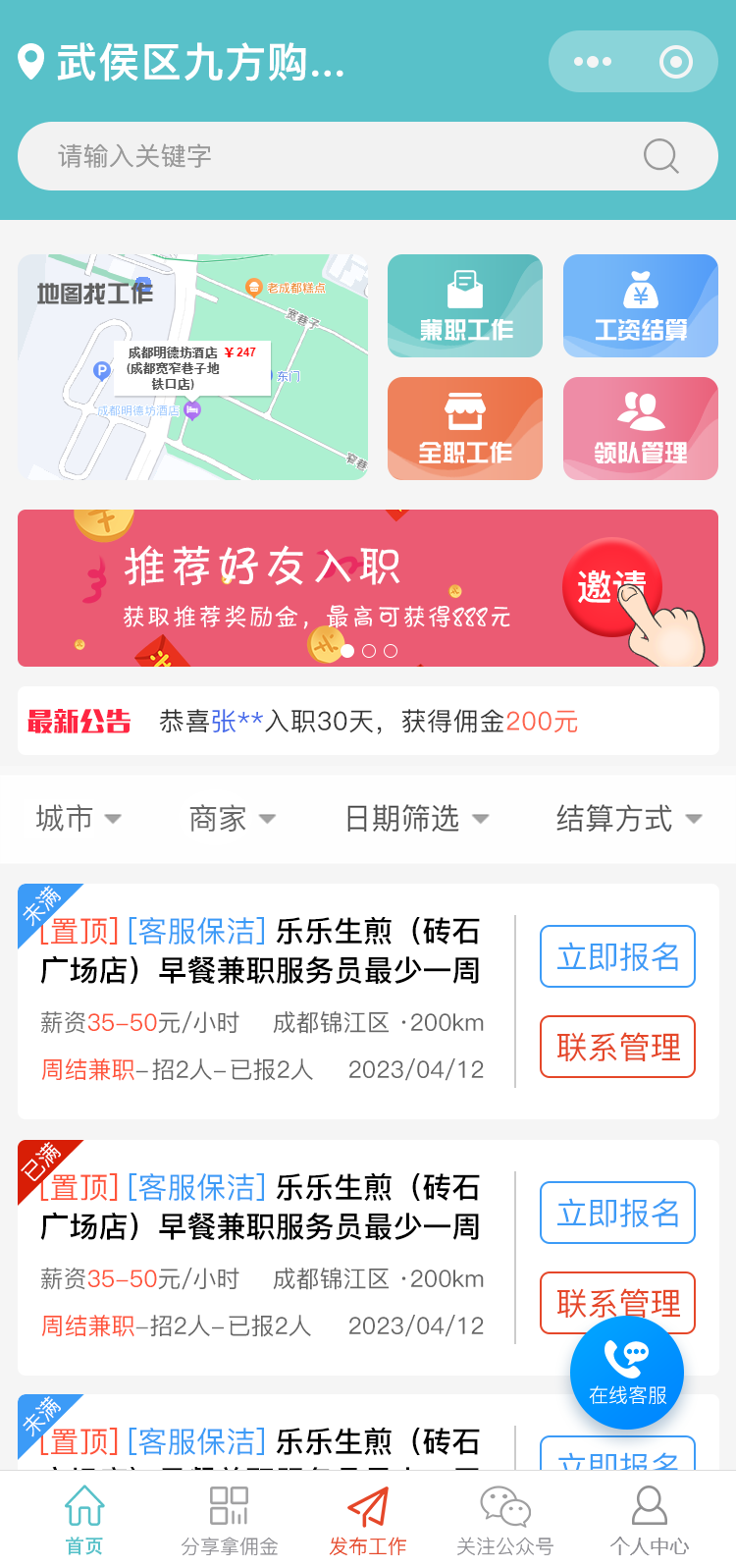
Task: Click 联系管理 on the second job listing
Action: [616, 1303]
